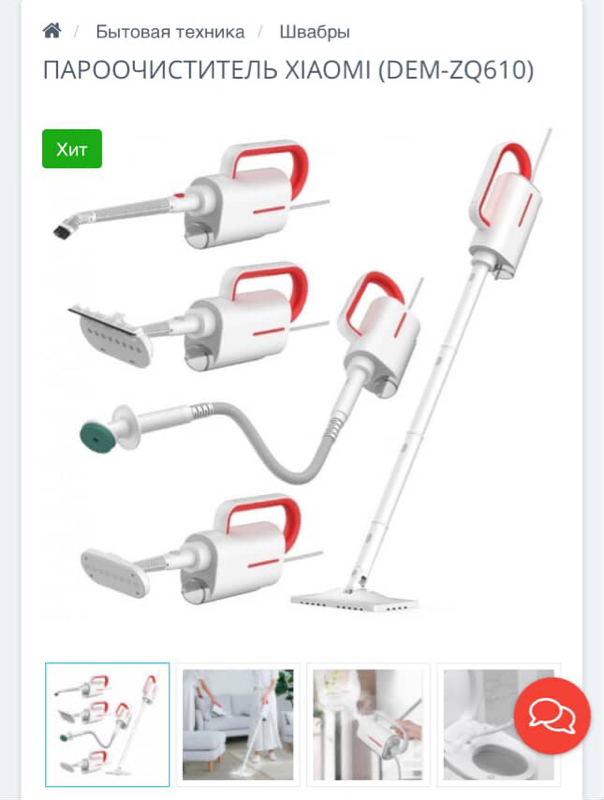604x800 pixels.
Task: Open the Бытовая техника breadcrumb
Action: click(x=170, y=32)
